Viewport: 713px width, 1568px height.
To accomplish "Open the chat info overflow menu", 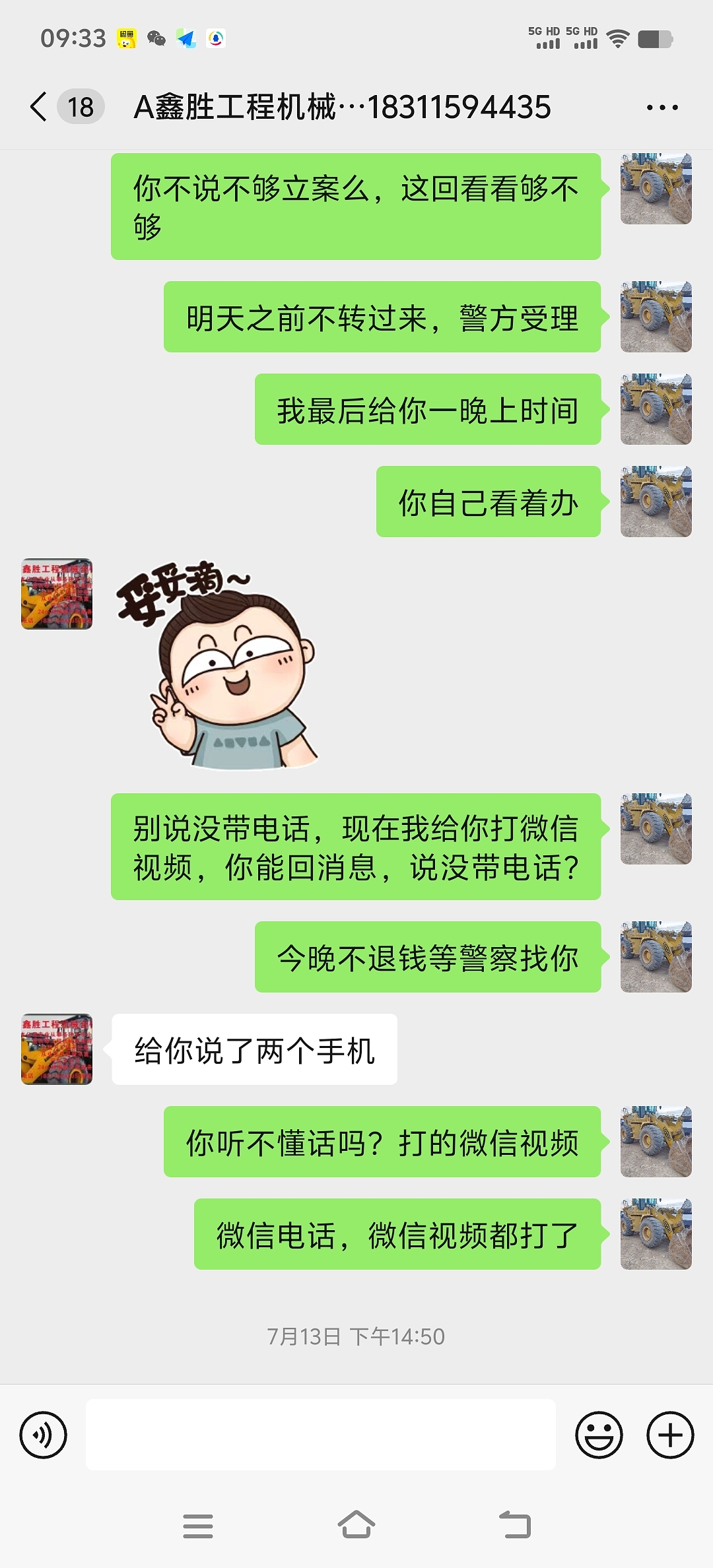I will 662,108.
